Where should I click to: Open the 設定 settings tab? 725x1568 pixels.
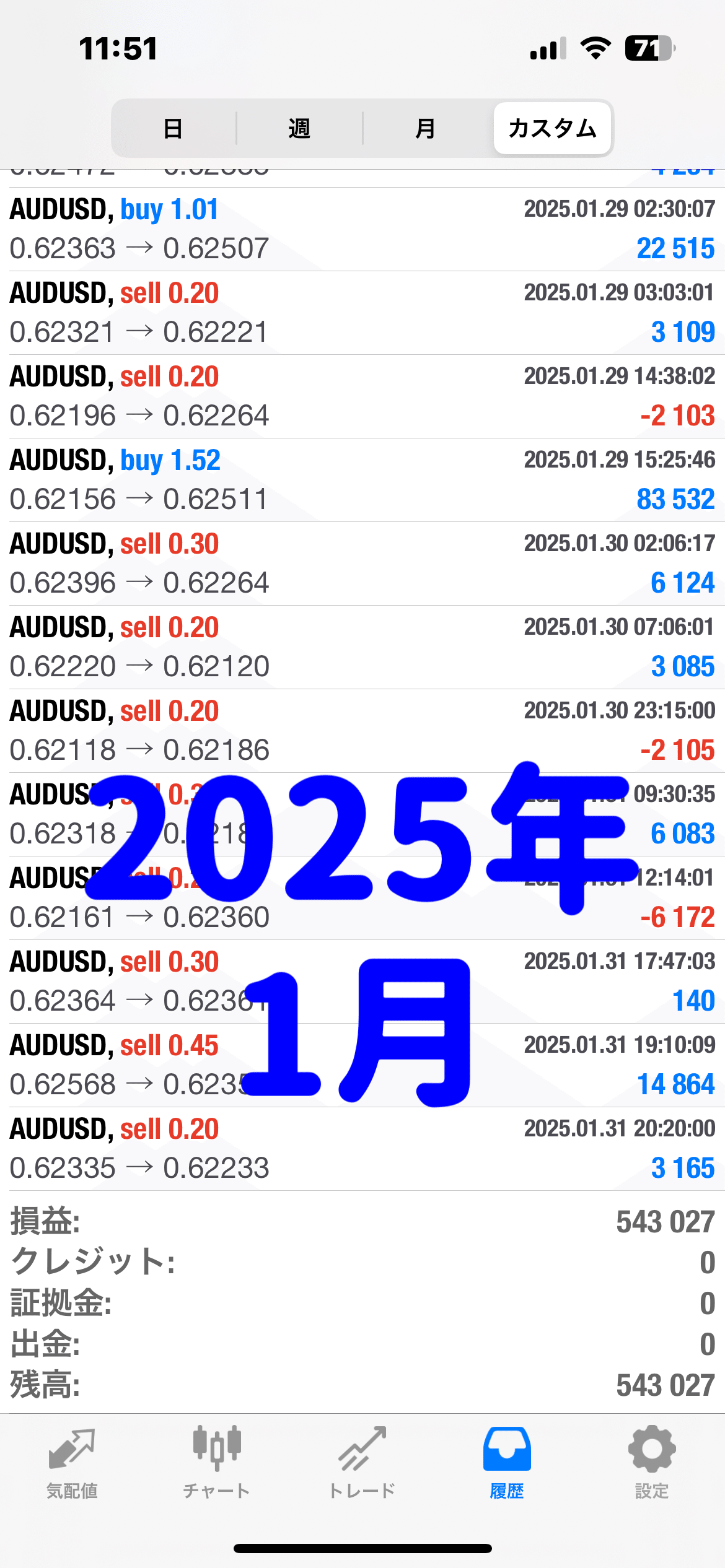tap(652, 1463)
